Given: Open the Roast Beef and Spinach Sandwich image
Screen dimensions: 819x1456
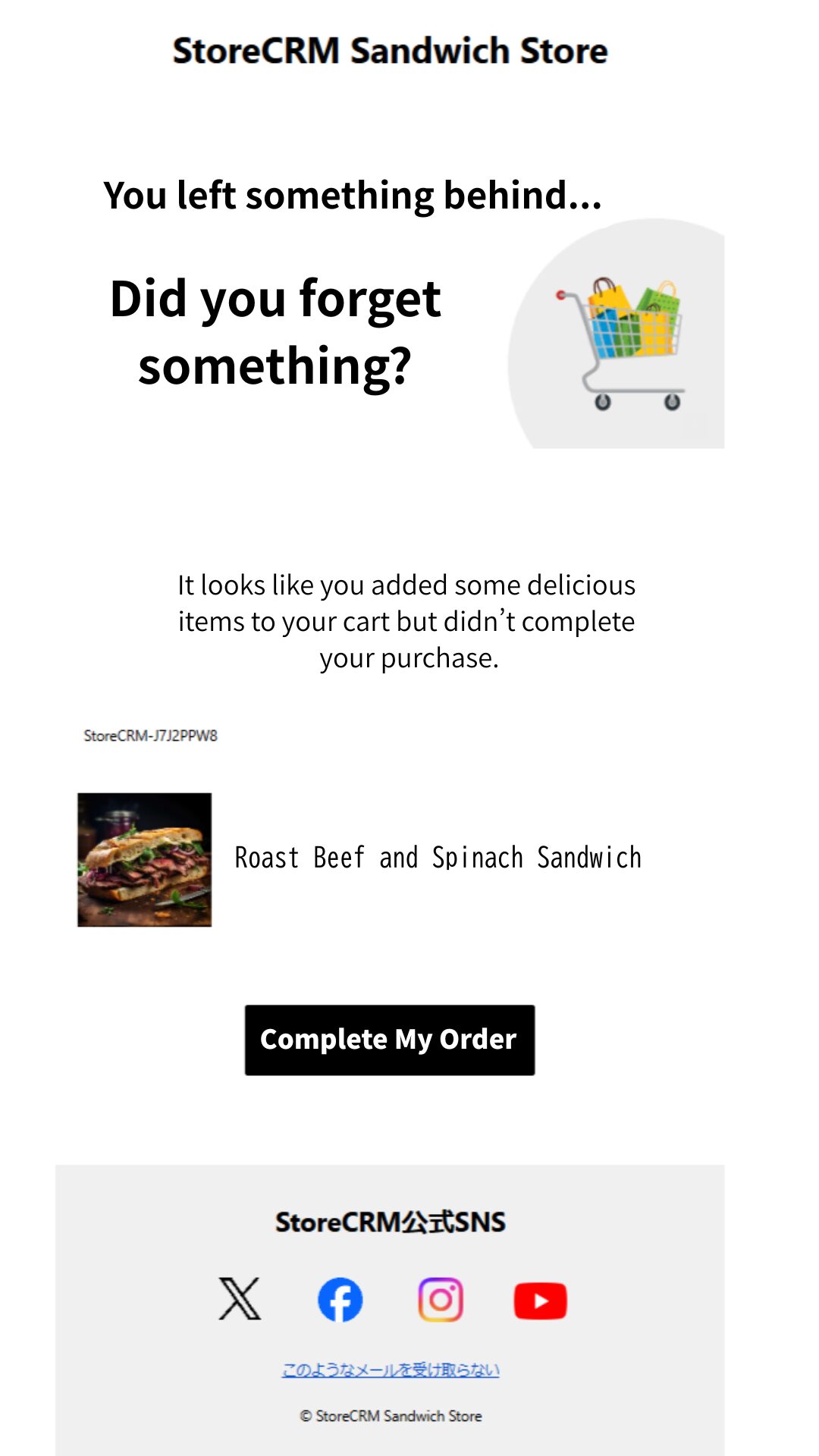Looking at the screenshot, I should (x=145, y=860).
